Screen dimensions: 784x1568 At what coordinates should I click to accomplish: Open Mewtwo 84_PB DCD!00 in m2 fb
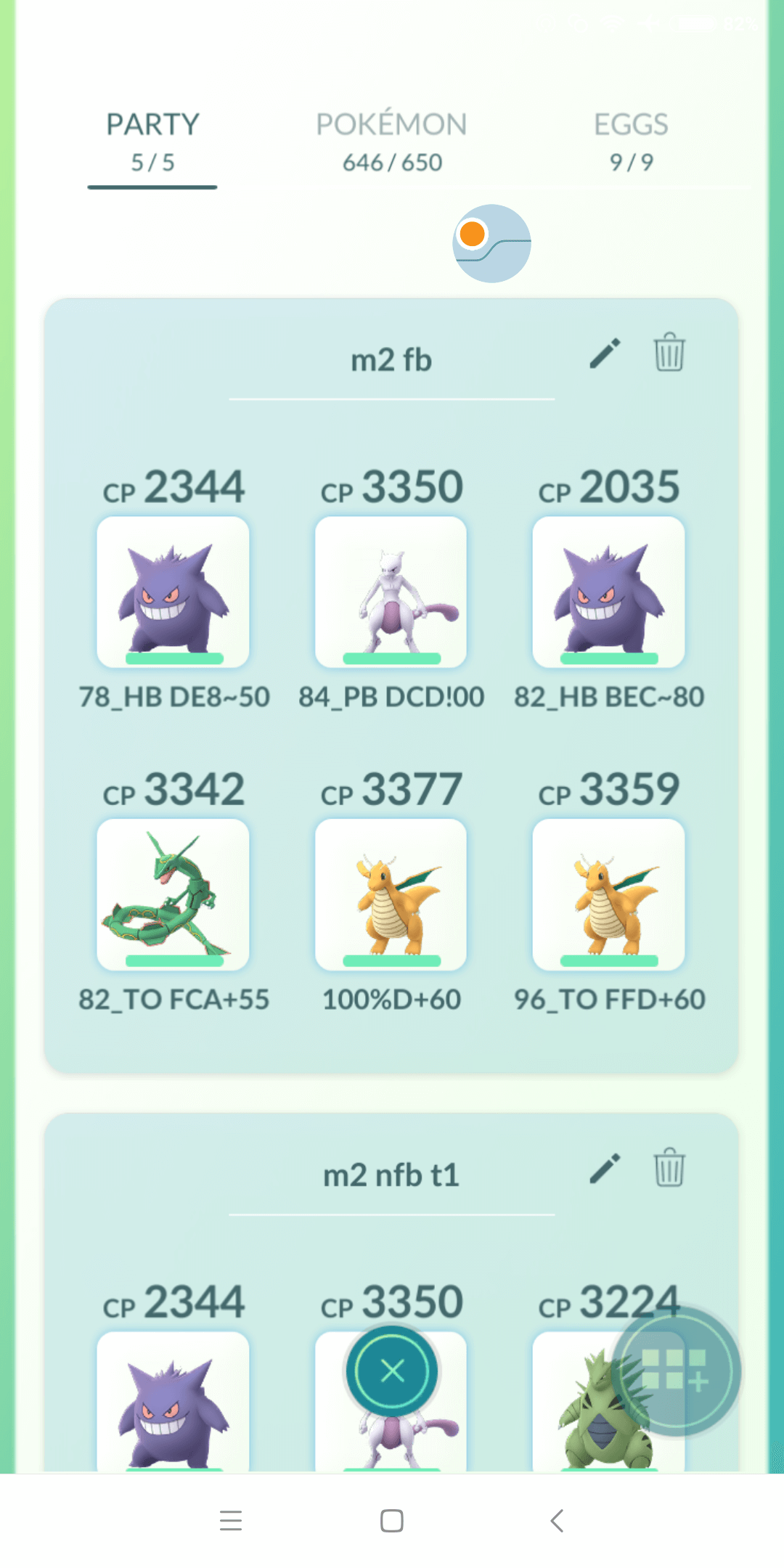click(391, 592)
